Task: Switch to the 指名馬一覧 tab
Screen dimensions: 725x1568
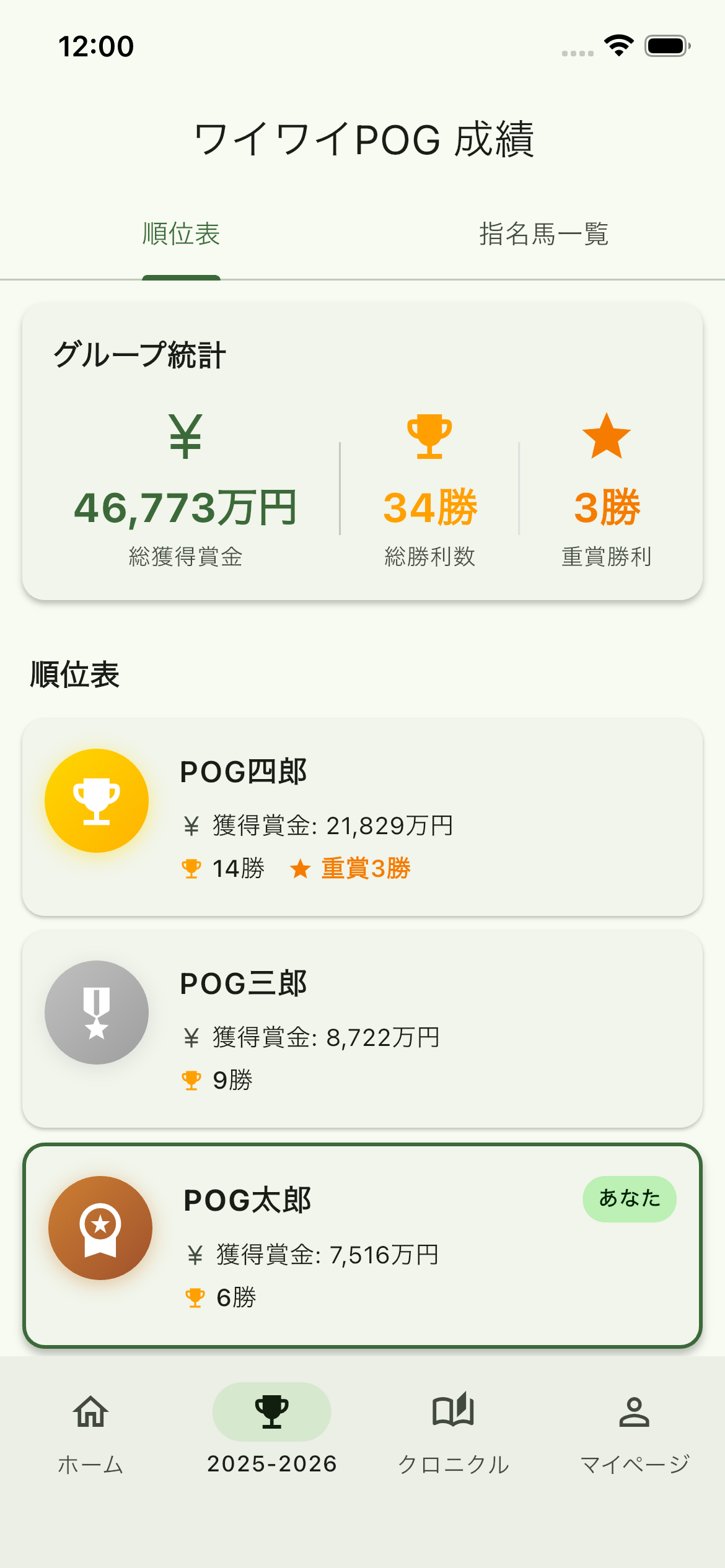Action: pyautogui.click(x=543, y=235)
